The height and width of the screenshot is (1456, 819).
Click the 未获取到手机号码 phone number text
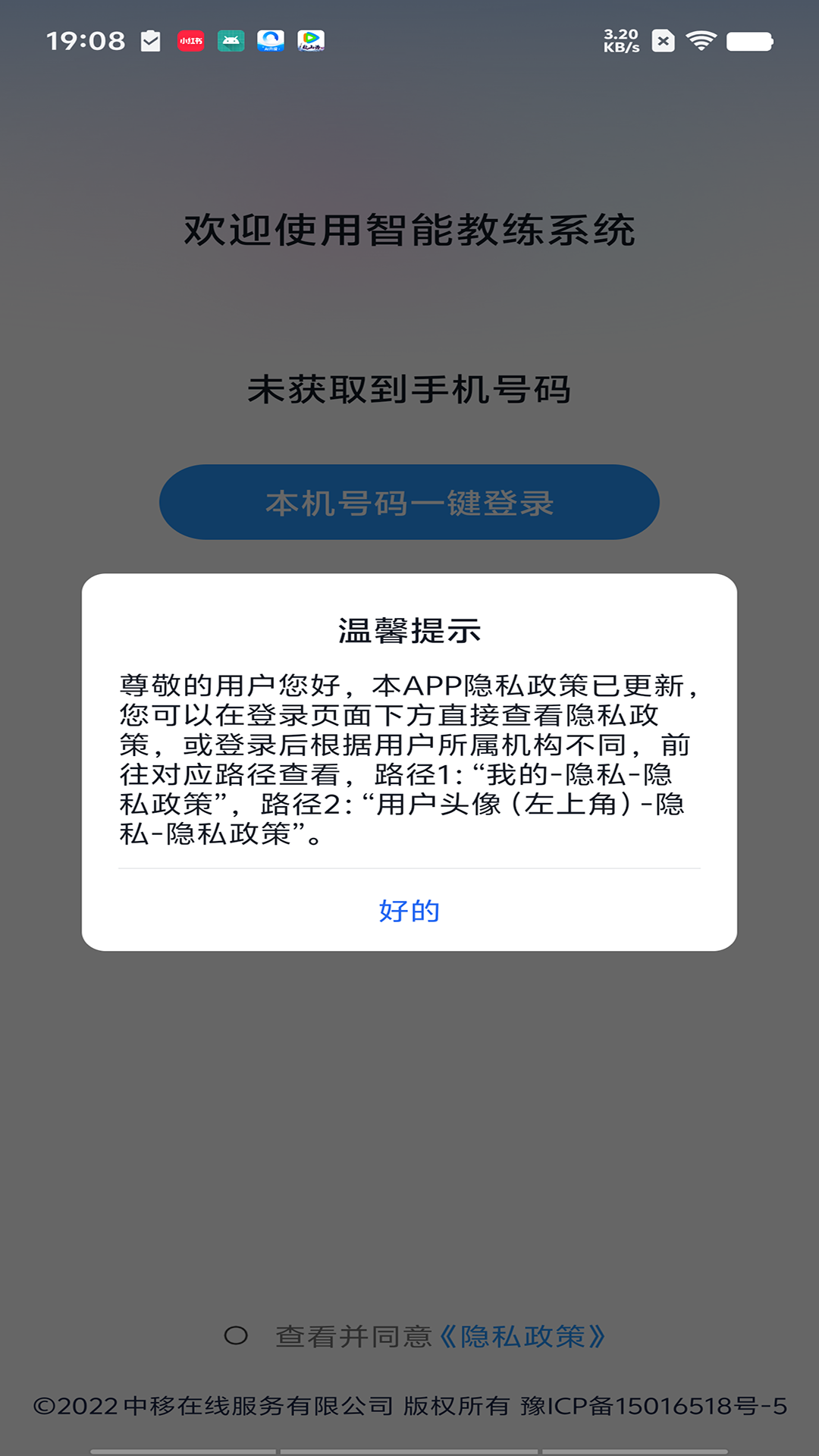pyautogui.click(x=409, y=388)
